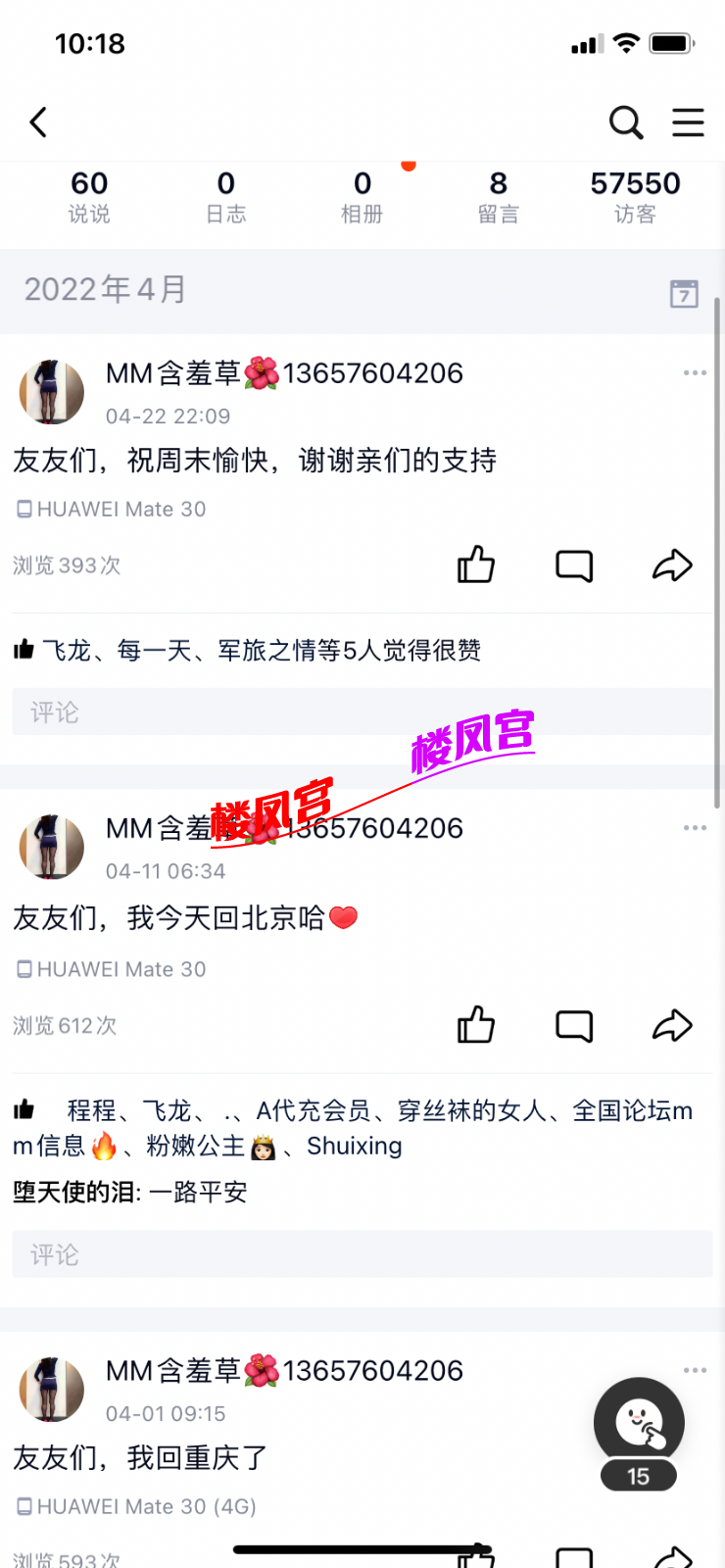The width and height of the screenshot is (725, 1568).
Task: Switch to the 留言 tab
Action: point(499,197)
